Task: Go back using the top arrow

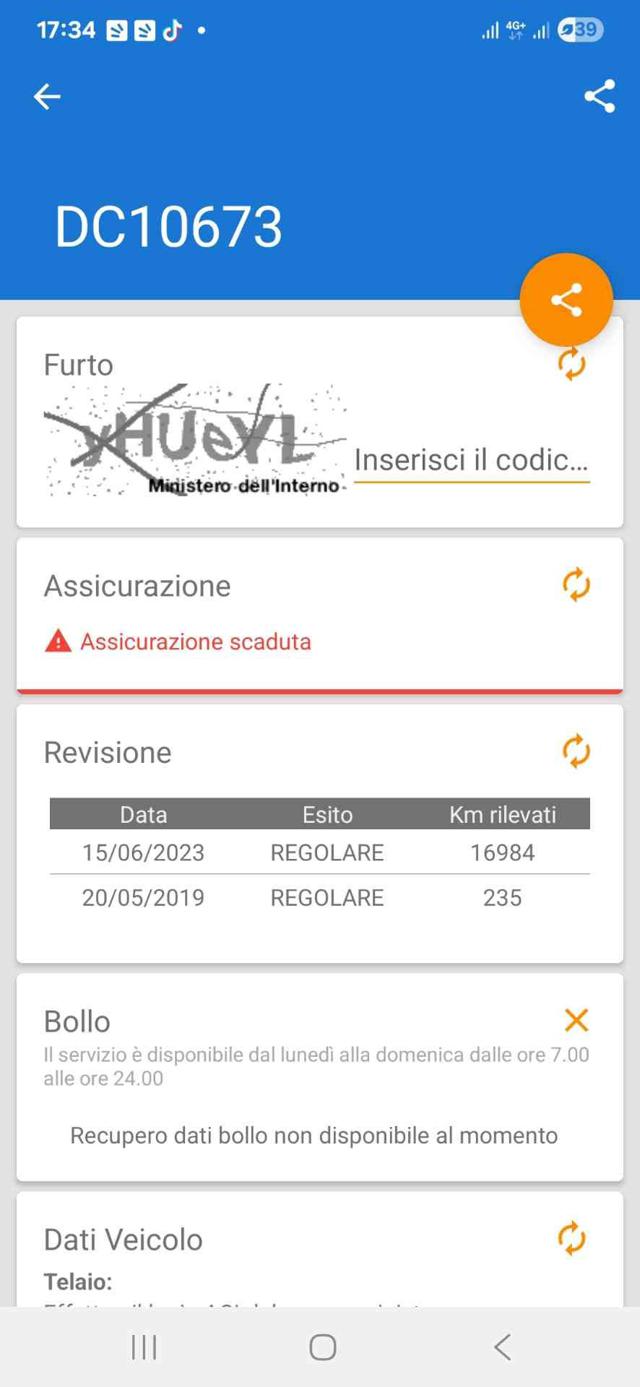Action: pyautogui.click(x=47, y=96)
